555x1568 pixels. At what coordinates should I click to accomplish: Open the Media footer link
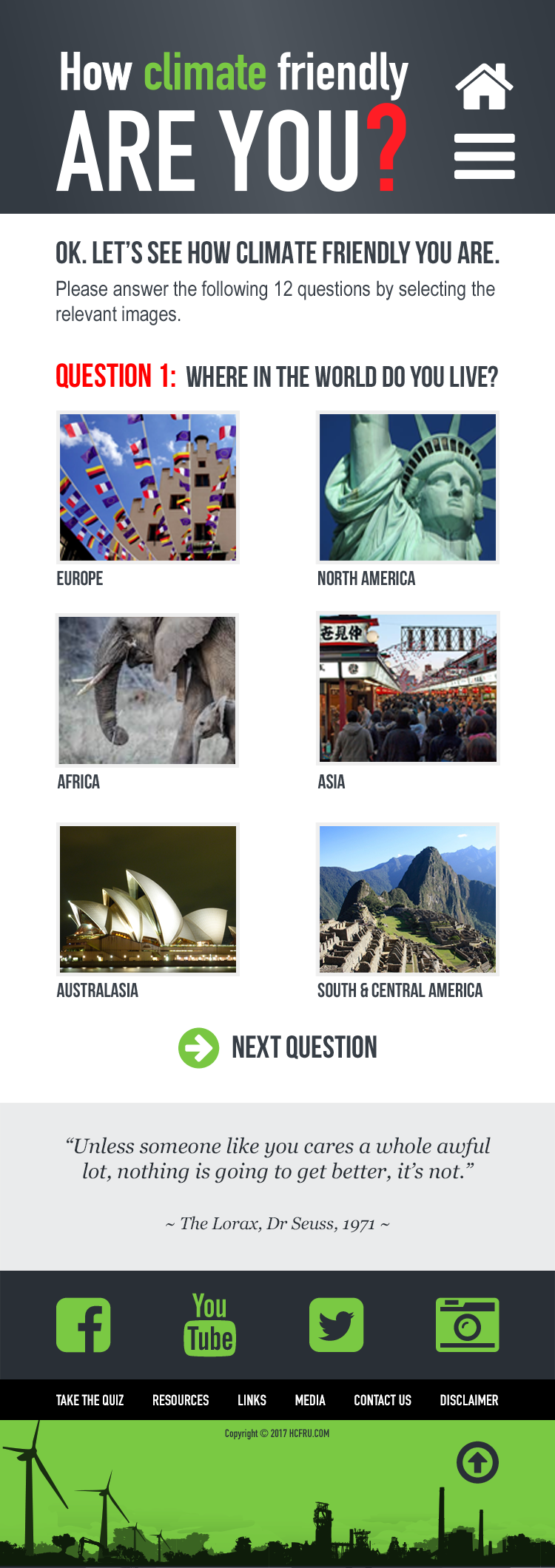click(310, 1400)
